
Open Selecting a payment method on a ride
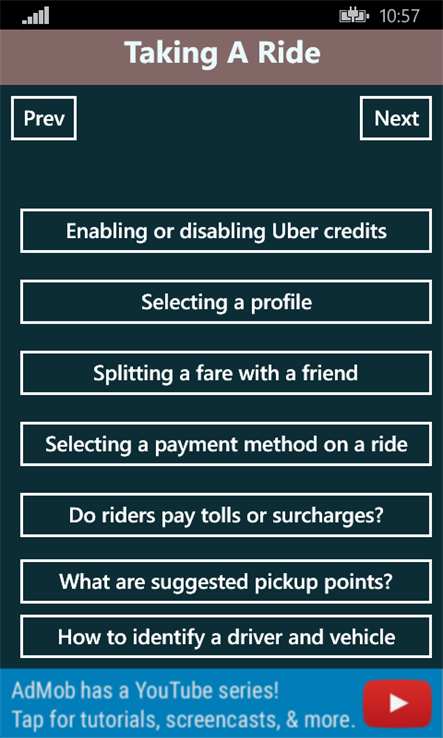point(226,444)
